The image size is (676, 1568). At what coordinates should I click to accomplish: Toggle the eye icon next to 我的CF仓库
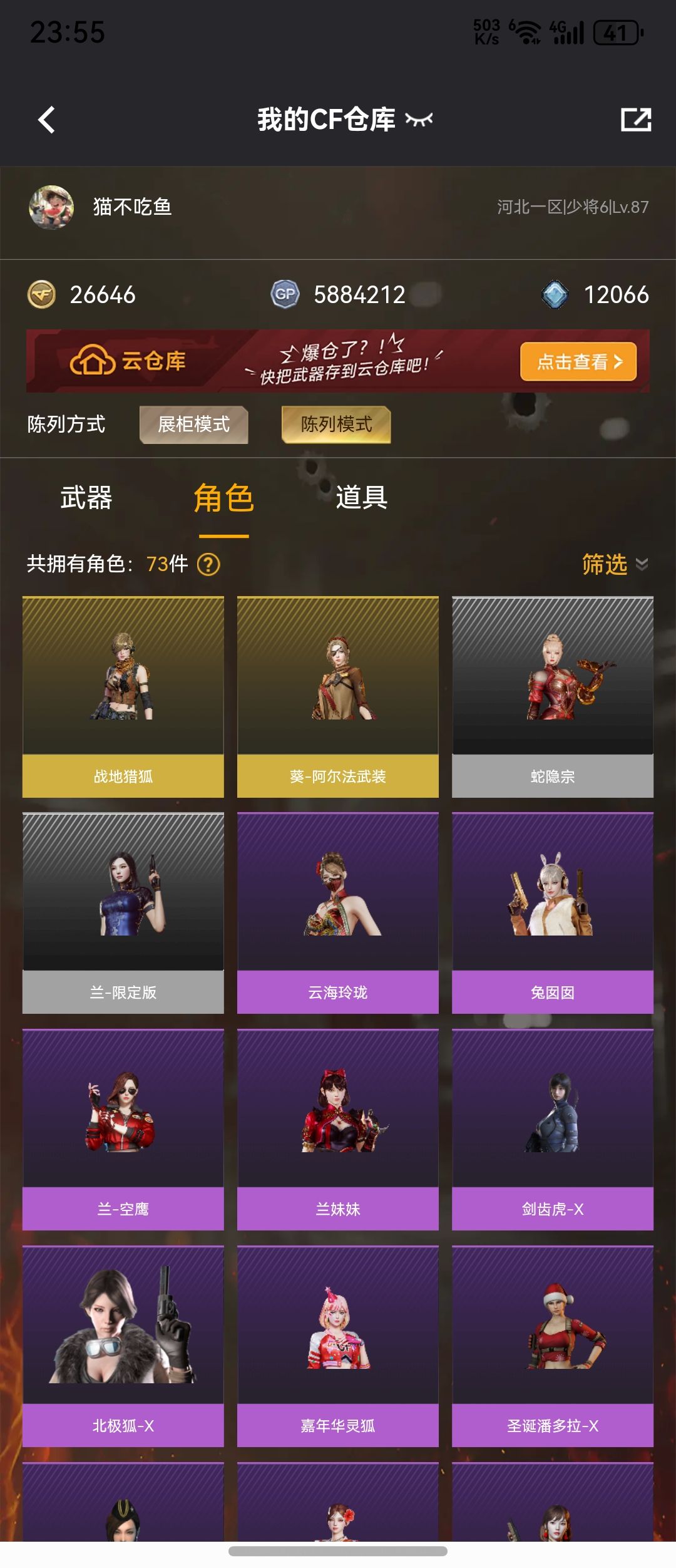click(x=419, y=119)
